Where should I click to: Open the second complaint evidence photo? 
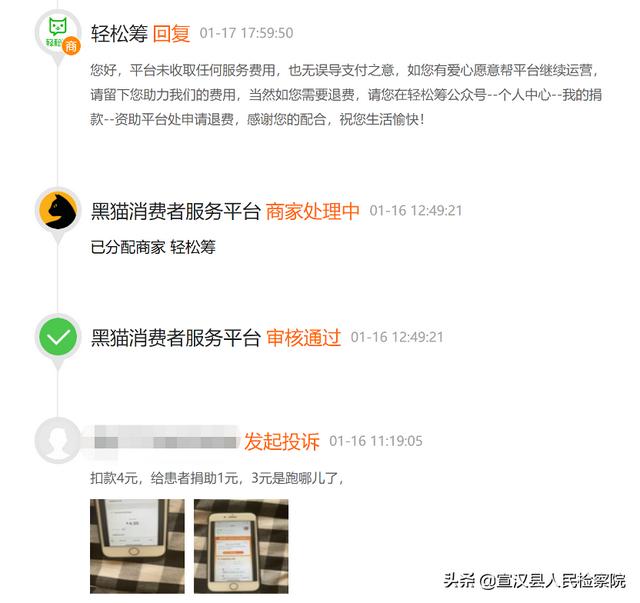241,546
